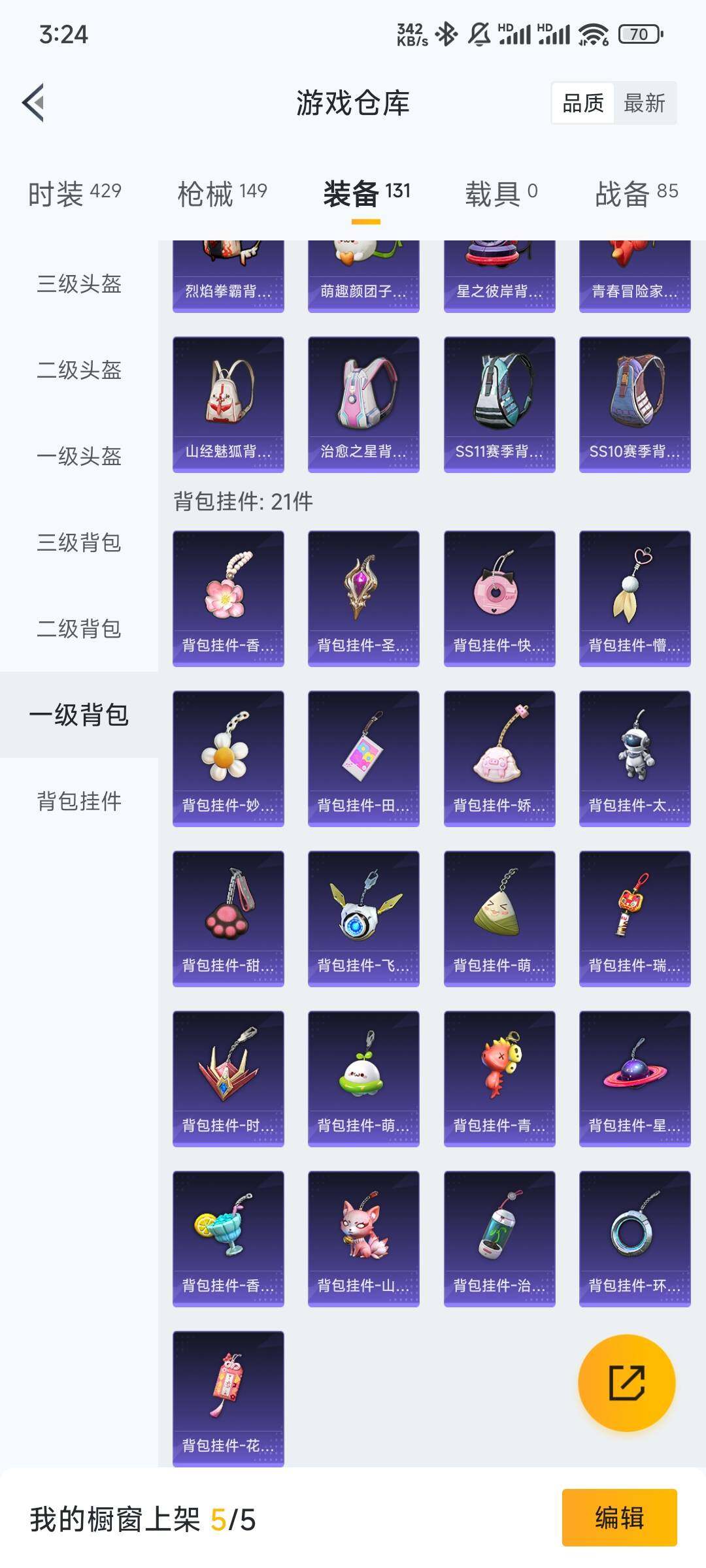
Task: Open the 背包挂件-太 astronaut charm
Action: [x=635, y=758]
